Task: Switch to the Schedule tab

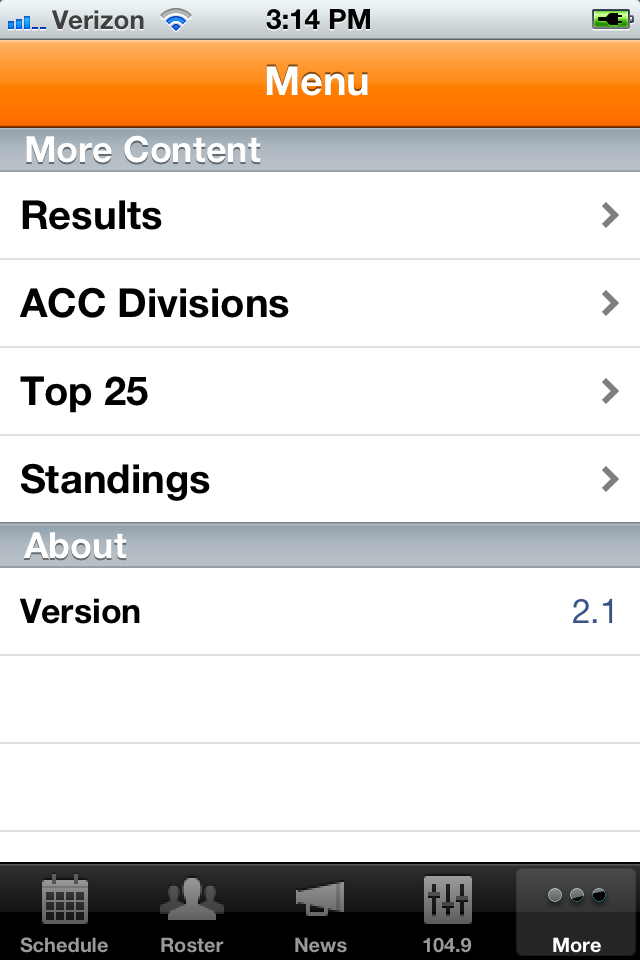Action: coord(64,914)
